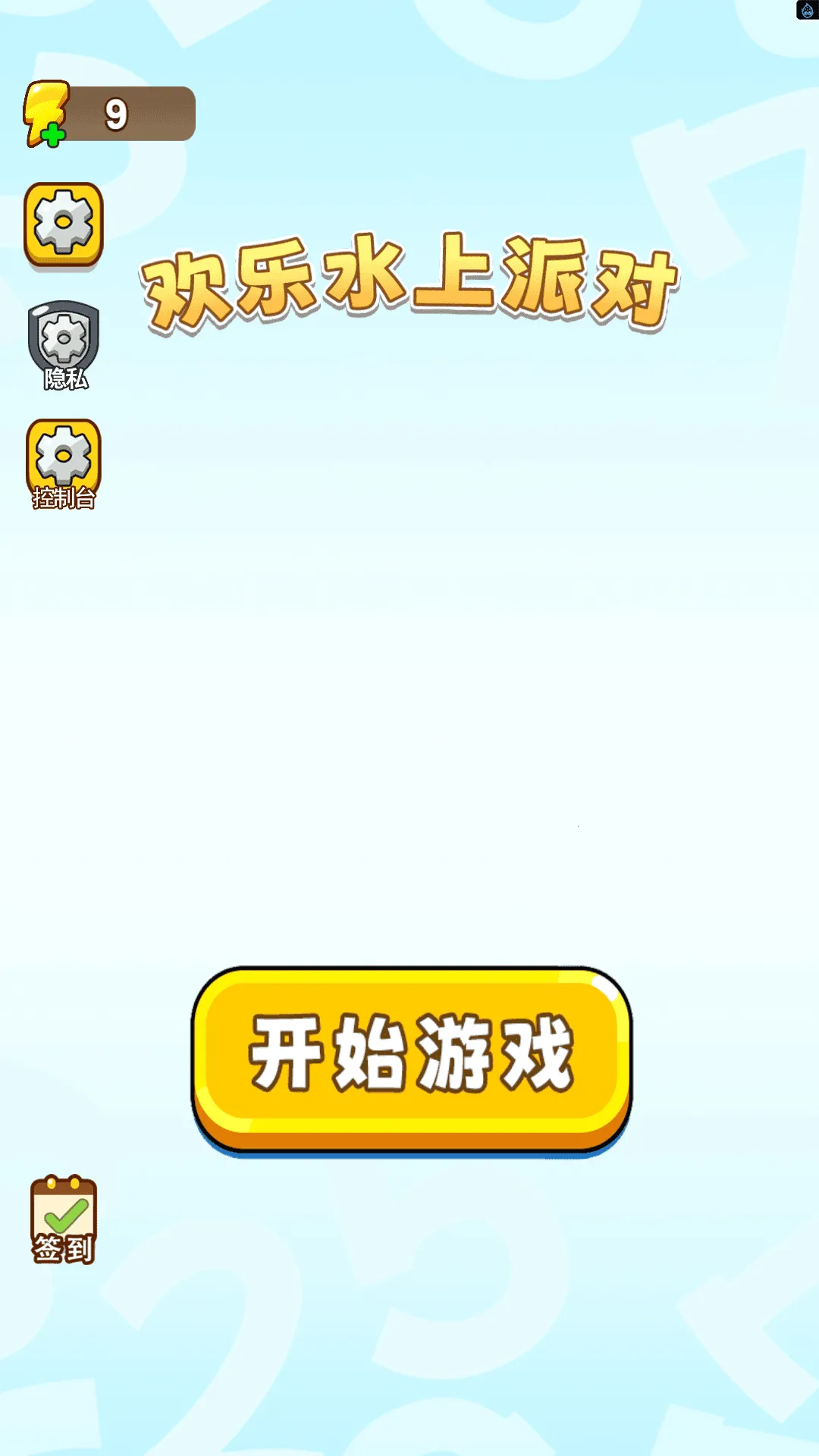Open the 控制台 console

[x=64, y=463]
